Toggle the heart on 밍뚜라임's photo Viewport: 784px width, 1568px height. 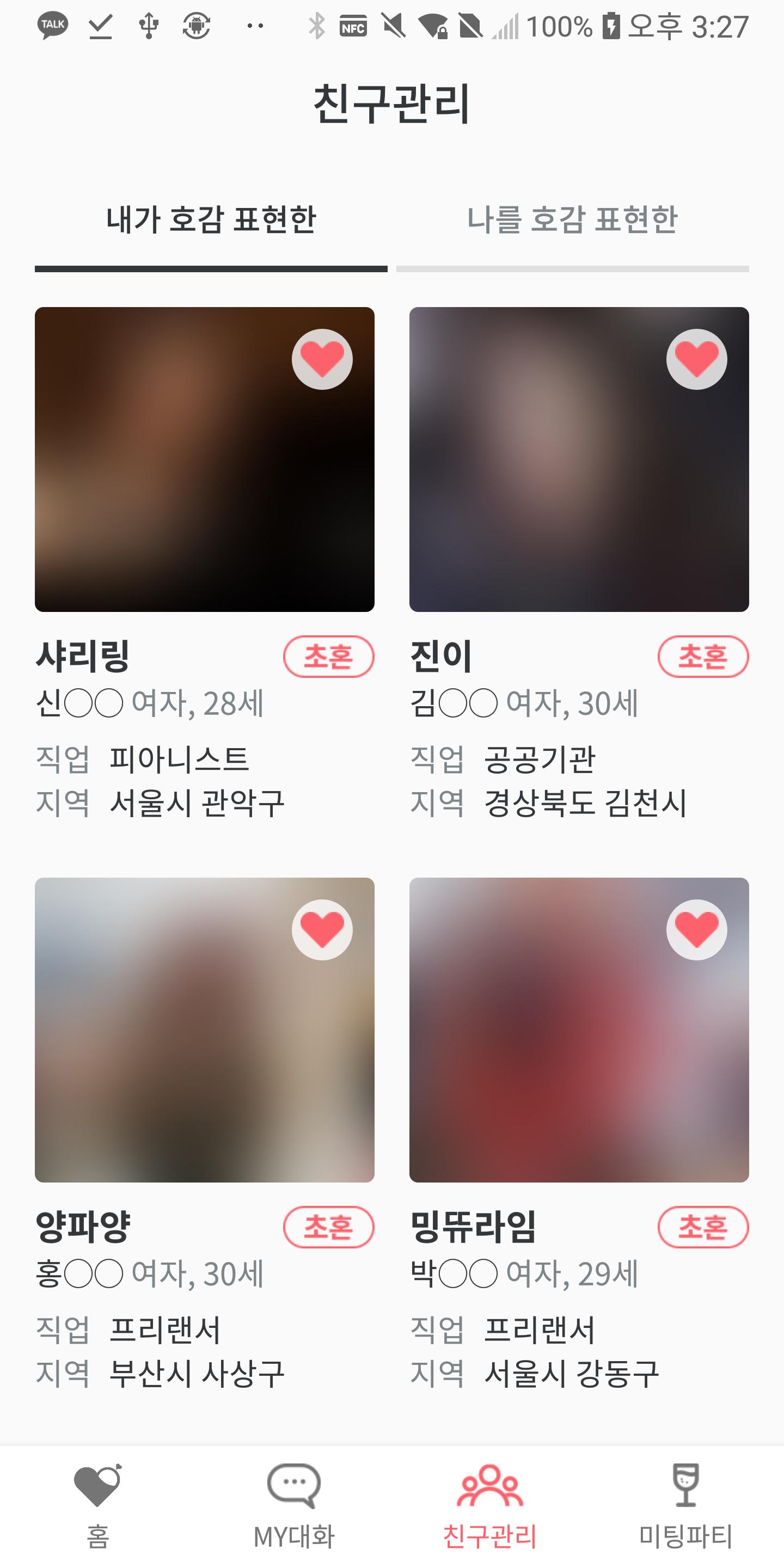[696, 929]
